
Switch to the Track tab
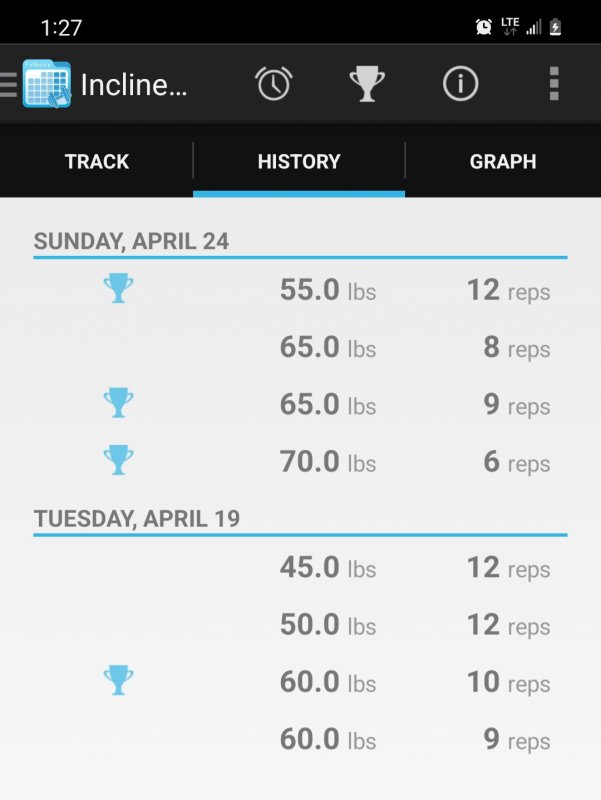96,162
